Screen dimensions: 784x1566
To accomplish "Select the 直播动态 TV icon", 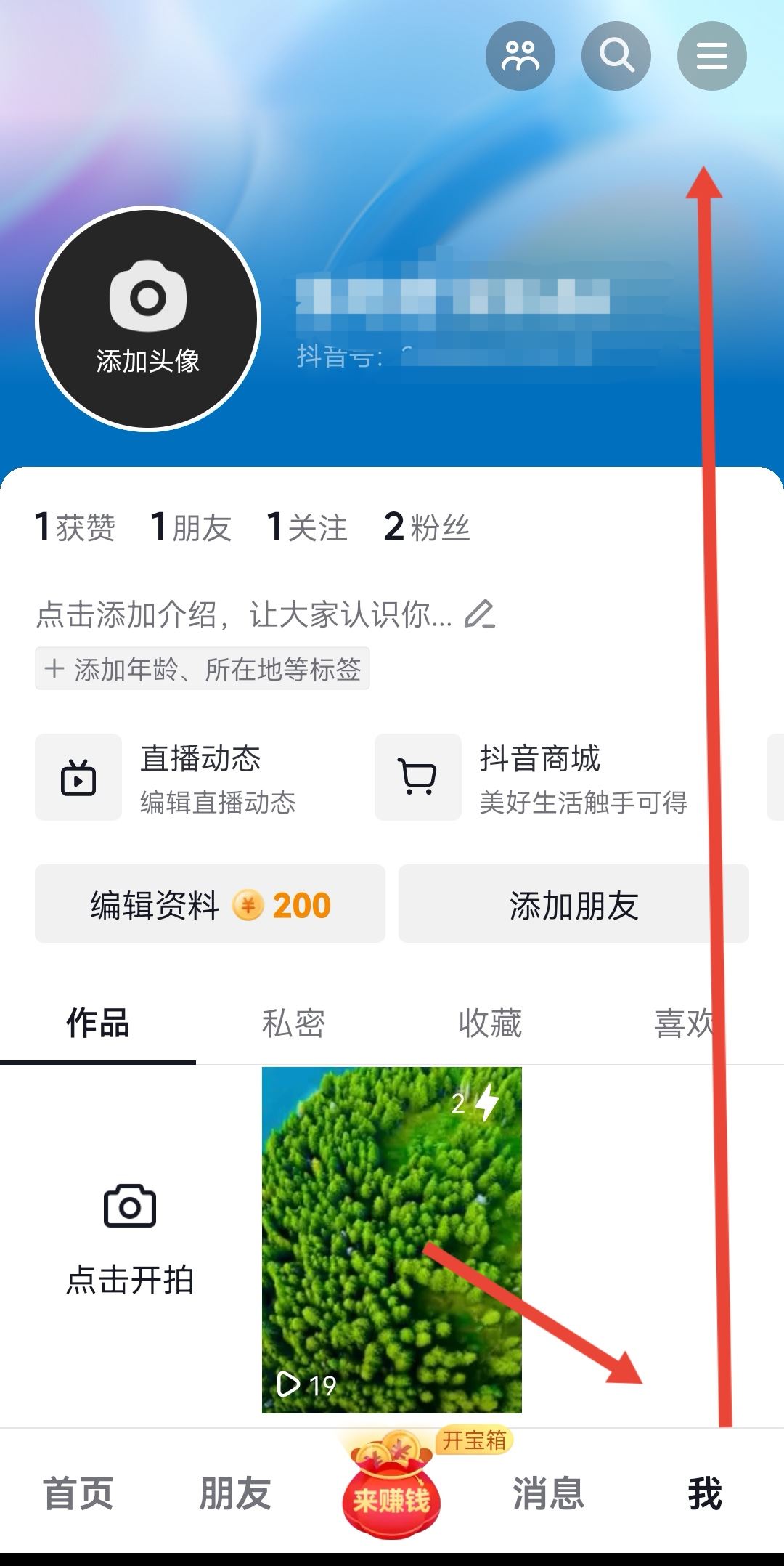I will pos(78,776).
